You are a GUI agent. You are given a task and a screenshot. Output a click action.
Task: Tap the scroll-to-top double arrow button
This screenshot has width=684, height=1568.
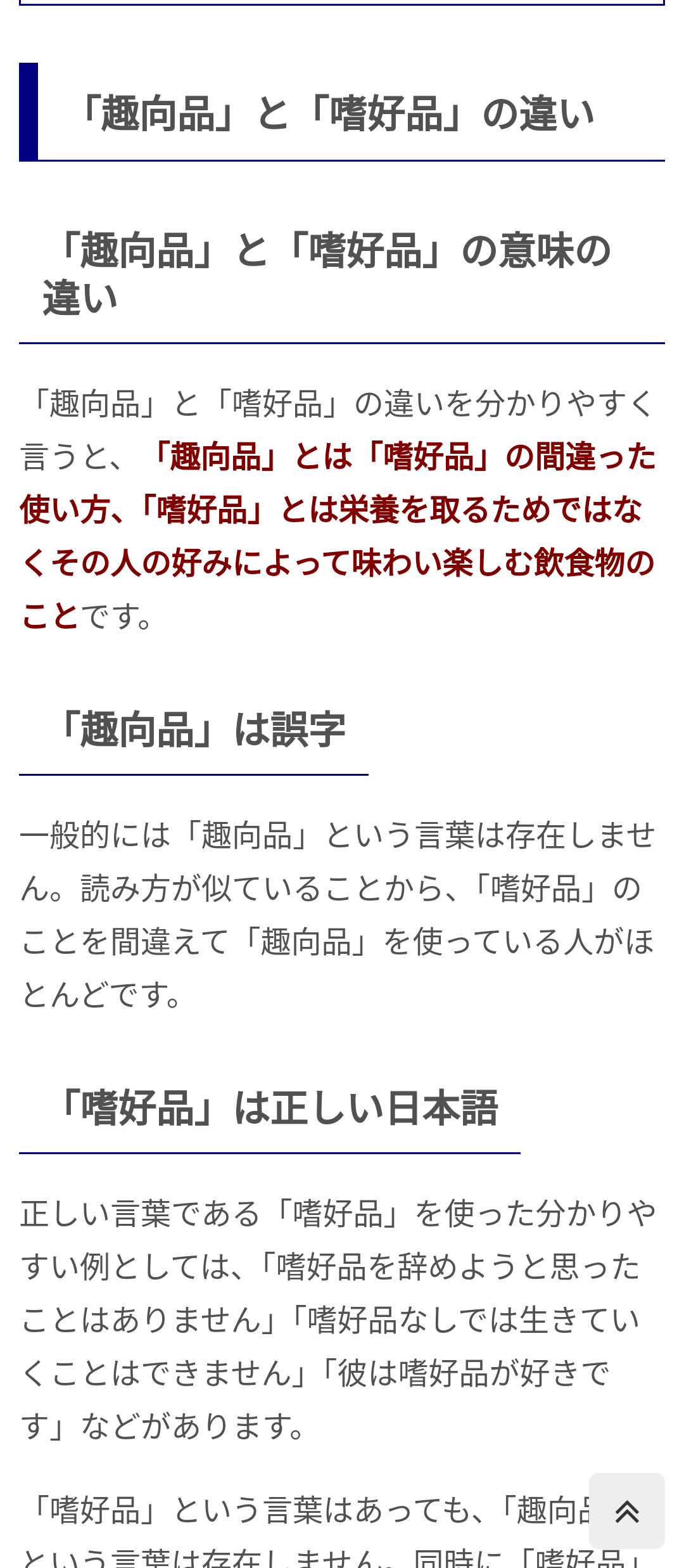pyautogui.click(x=626, y=1511)
